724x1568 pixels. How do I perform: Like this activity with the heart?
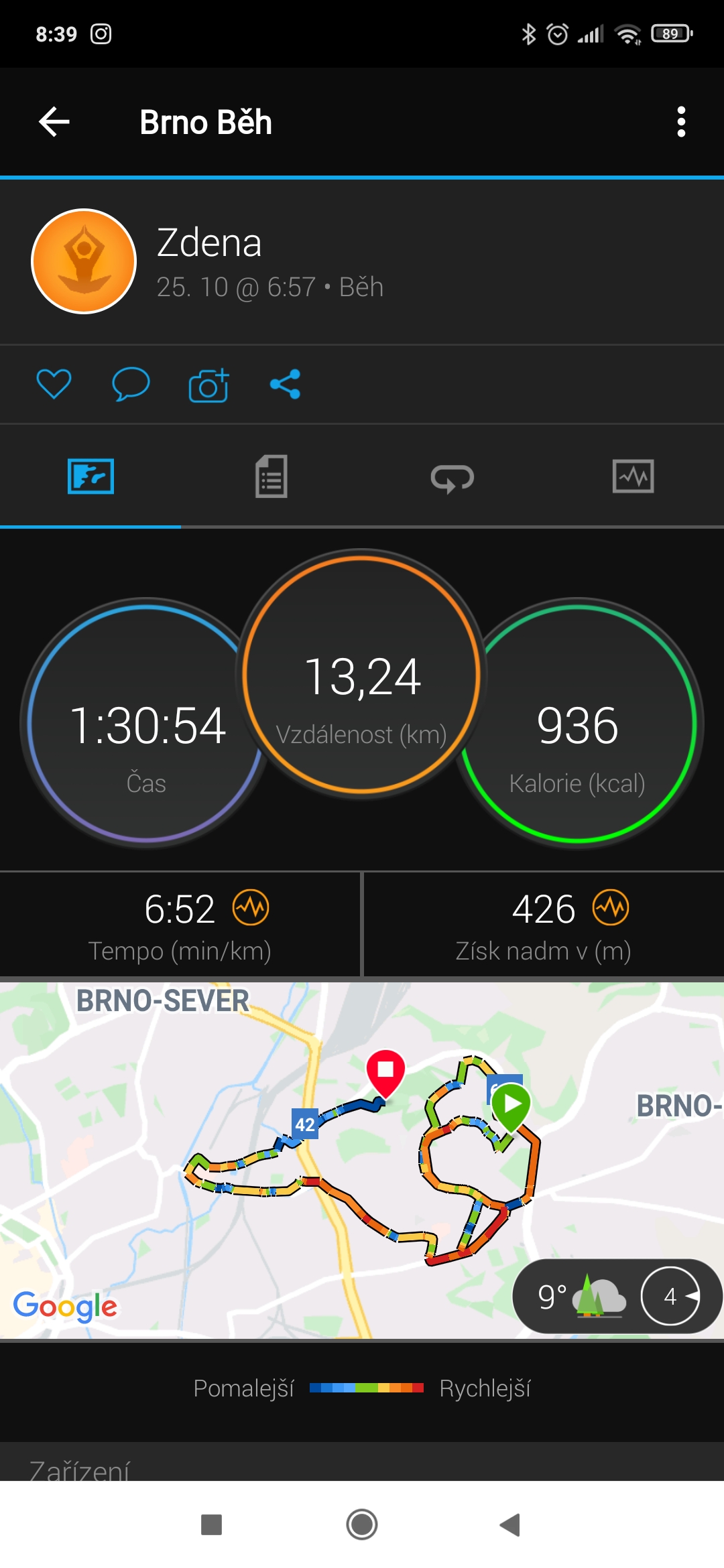point(54,384)
